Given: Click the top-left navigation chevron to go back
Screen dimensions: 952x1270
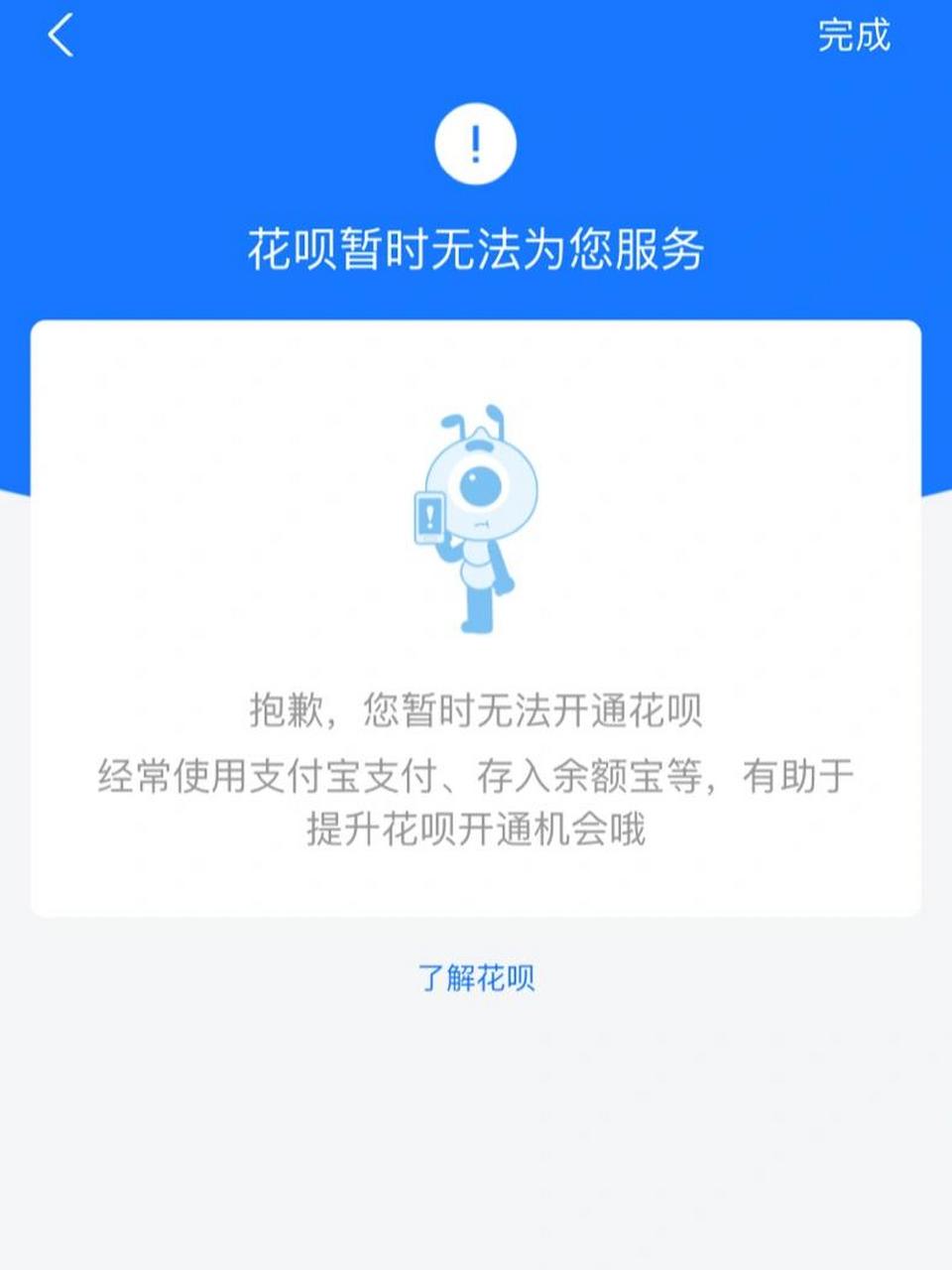Looking at the screenshot, I should pos(59,35).
